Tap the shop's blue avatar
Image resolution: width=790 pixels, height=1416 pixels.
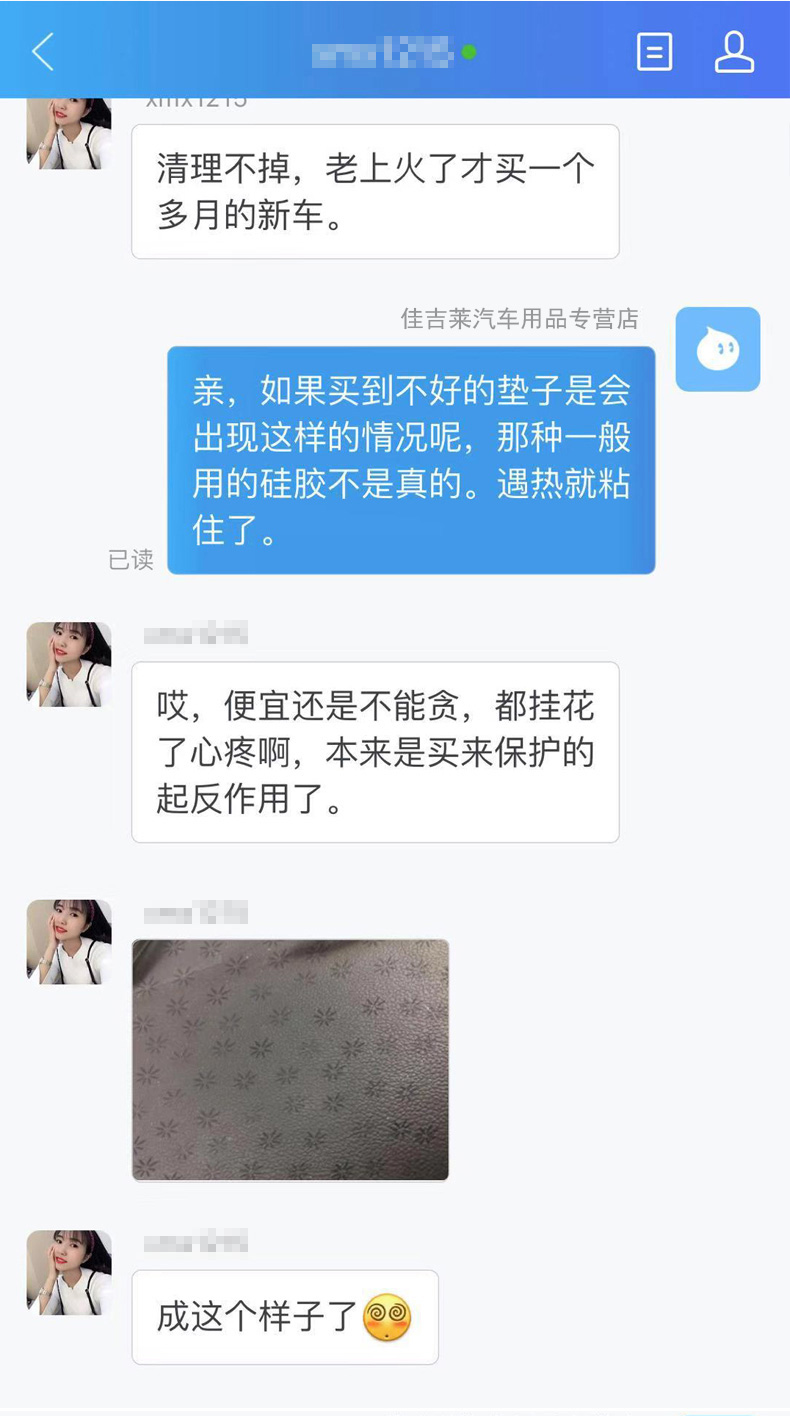[x=717, y=349]
